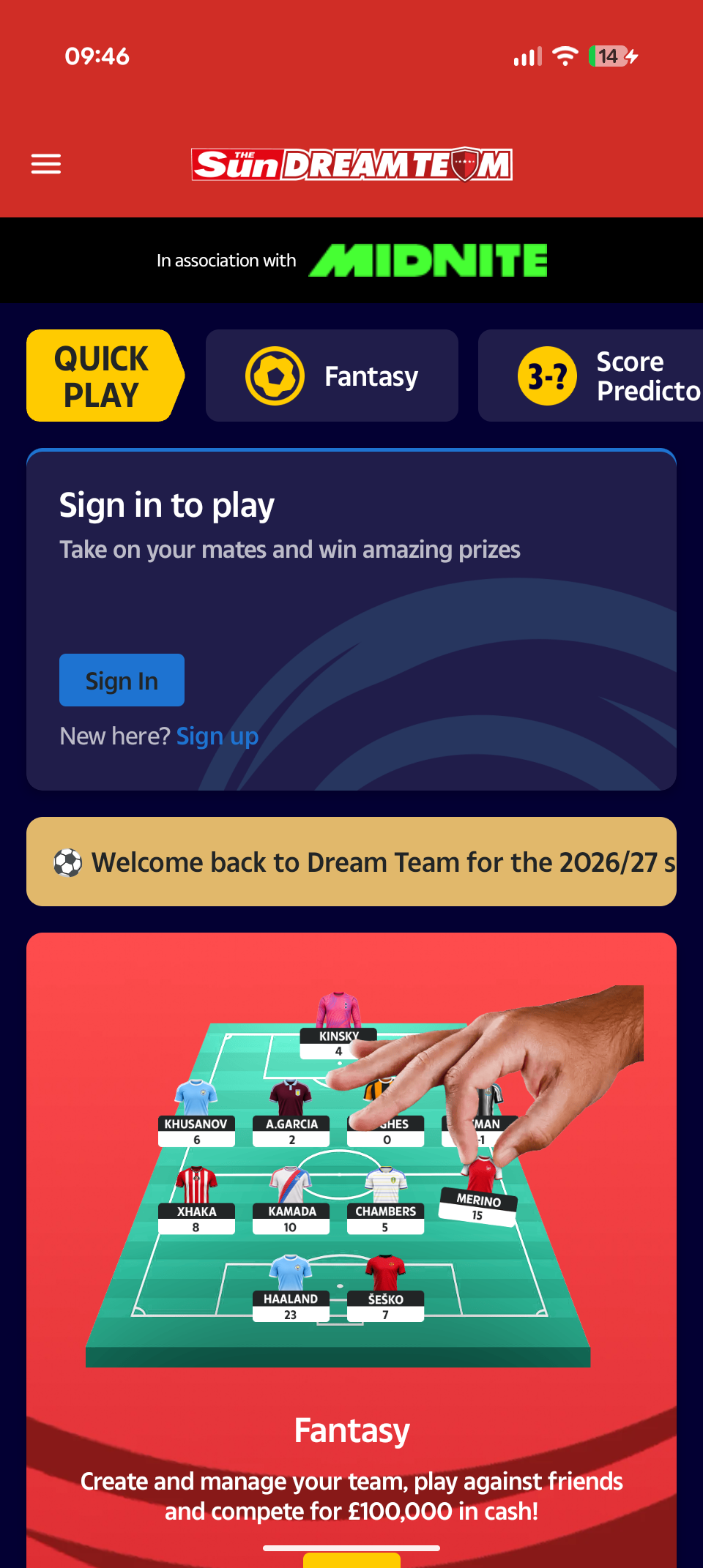Open the hamburger menu

45,164
